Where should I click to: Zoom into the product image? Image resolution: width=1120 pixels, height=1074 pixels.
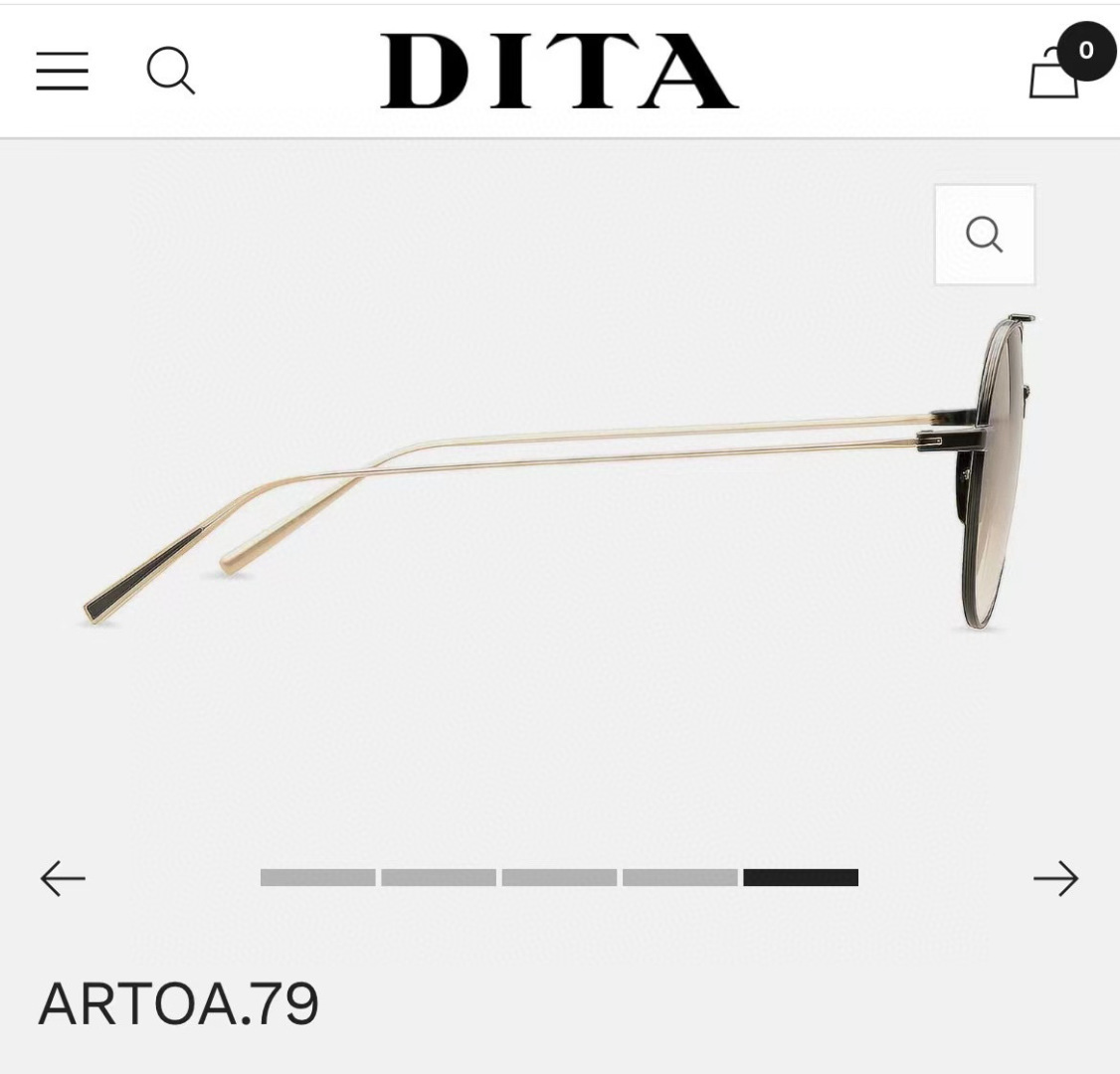tap(984, 235)
